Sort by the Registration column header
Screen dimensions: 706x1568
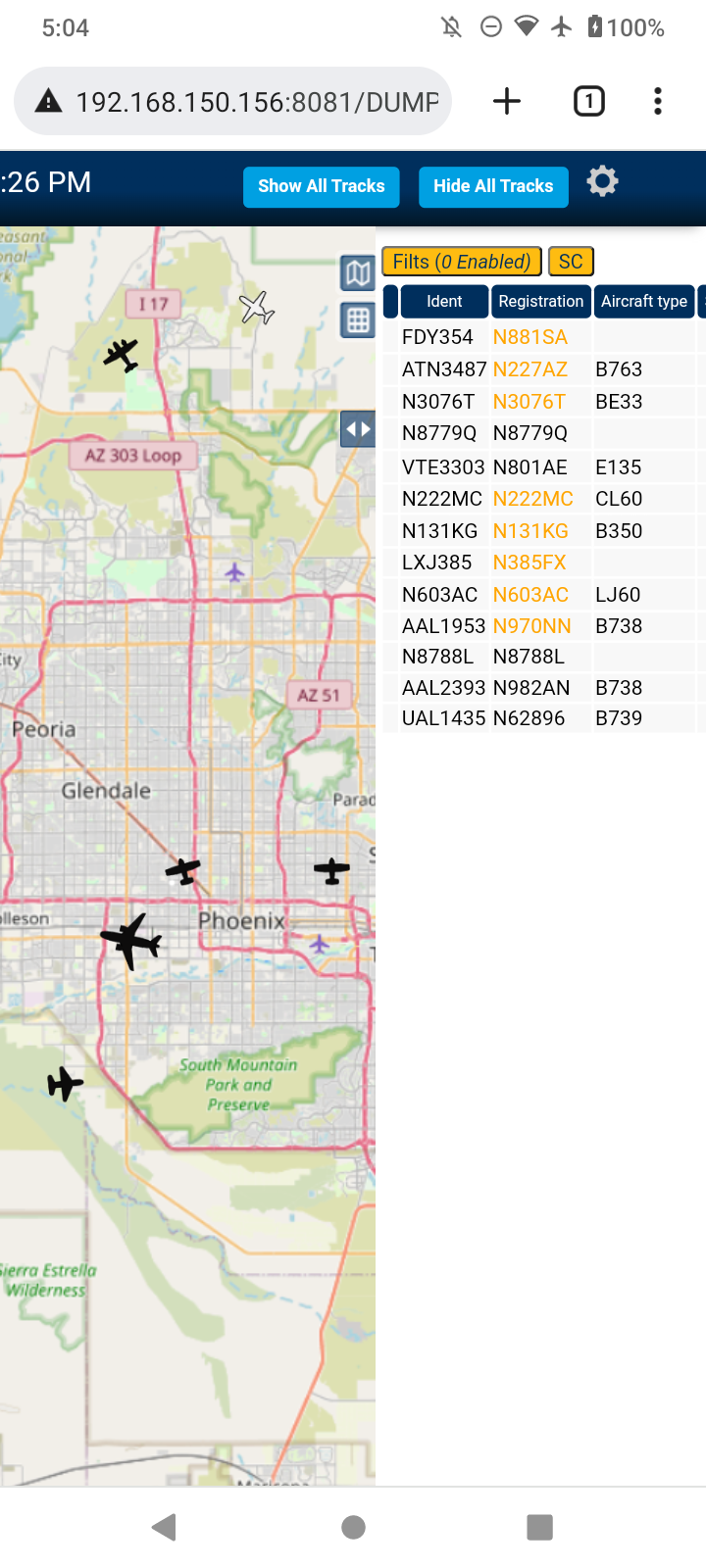pyautogui.click(x=540, y=301)
